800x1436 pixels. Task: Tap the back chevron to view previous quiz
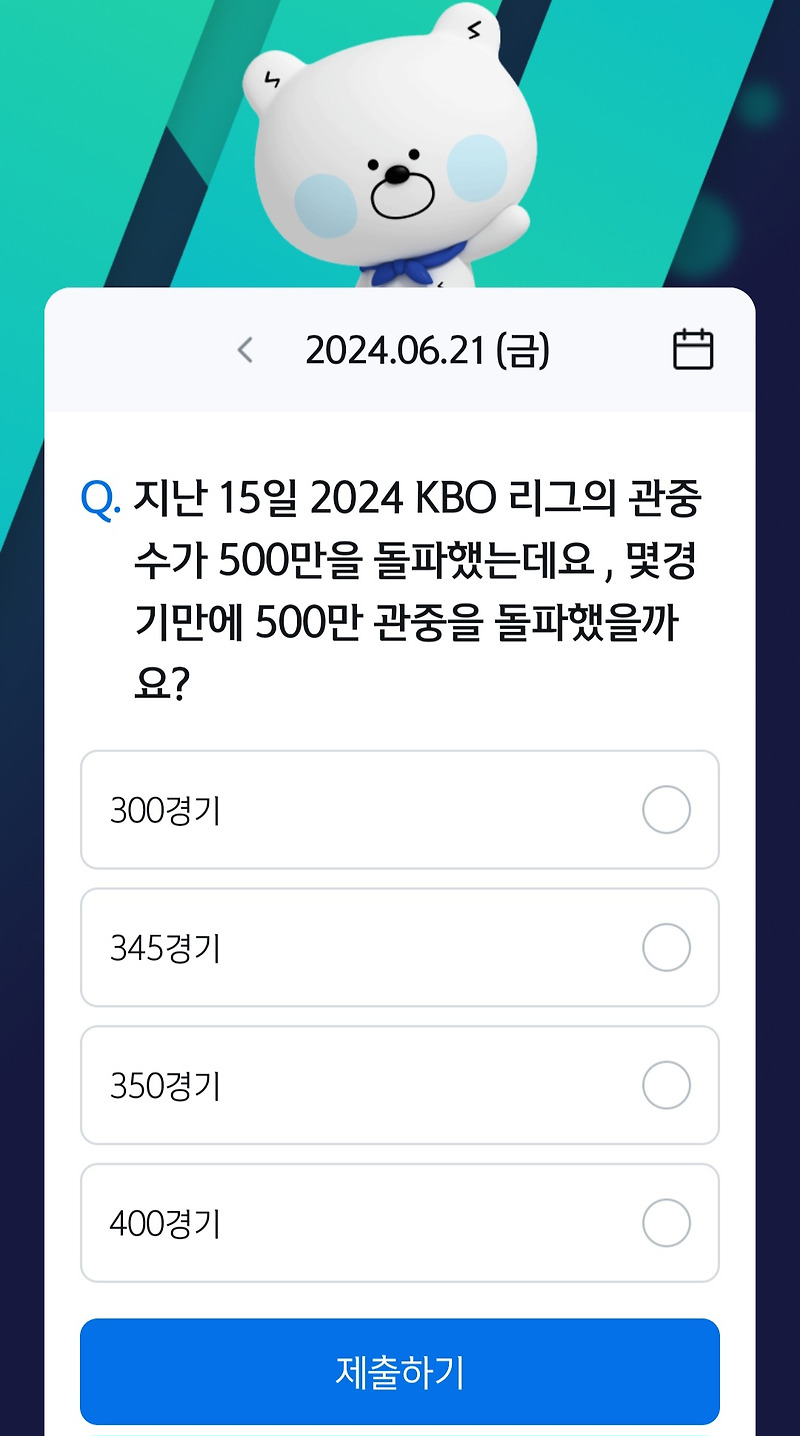point(245,350)
